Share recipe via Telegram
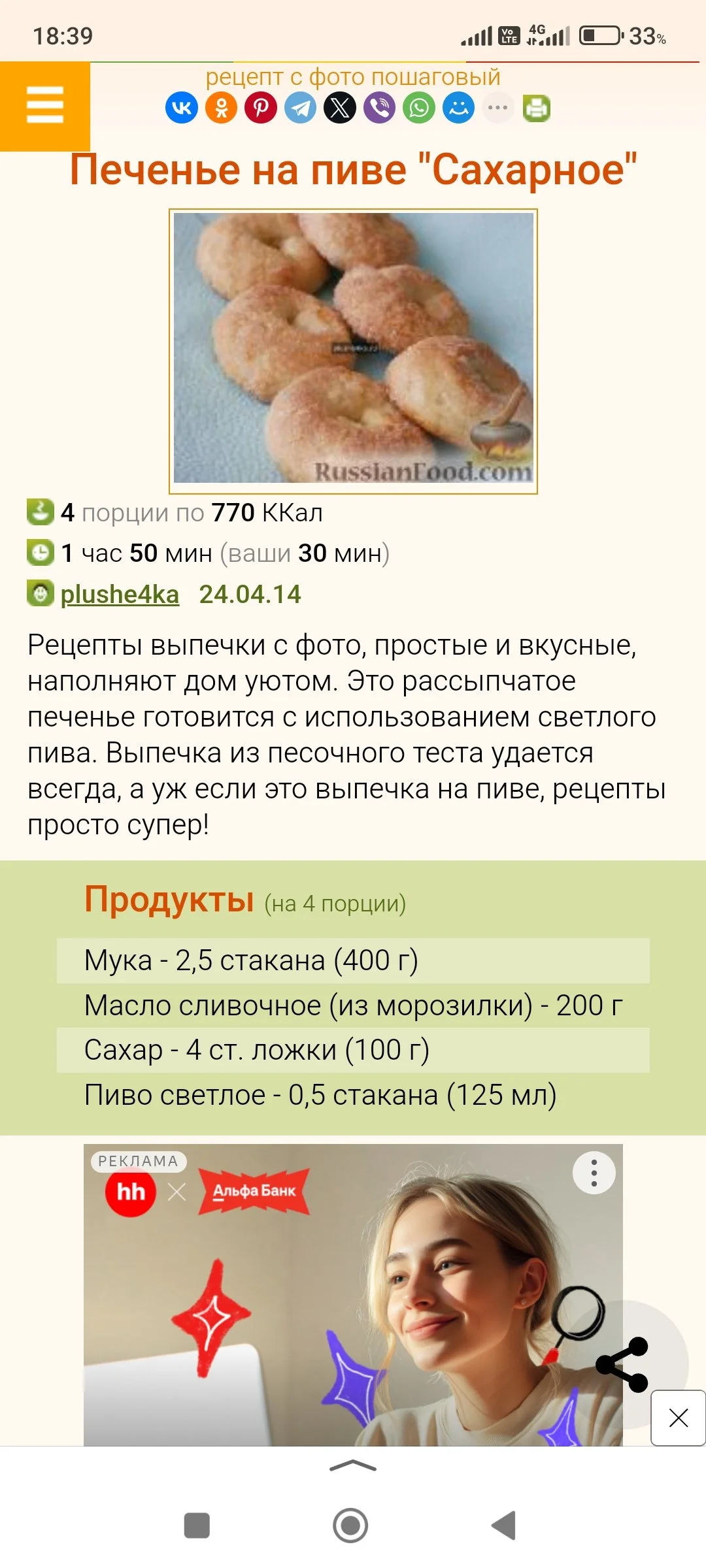Image resolution: width=706 pixels, height=1568 pixels. point(301,108)
